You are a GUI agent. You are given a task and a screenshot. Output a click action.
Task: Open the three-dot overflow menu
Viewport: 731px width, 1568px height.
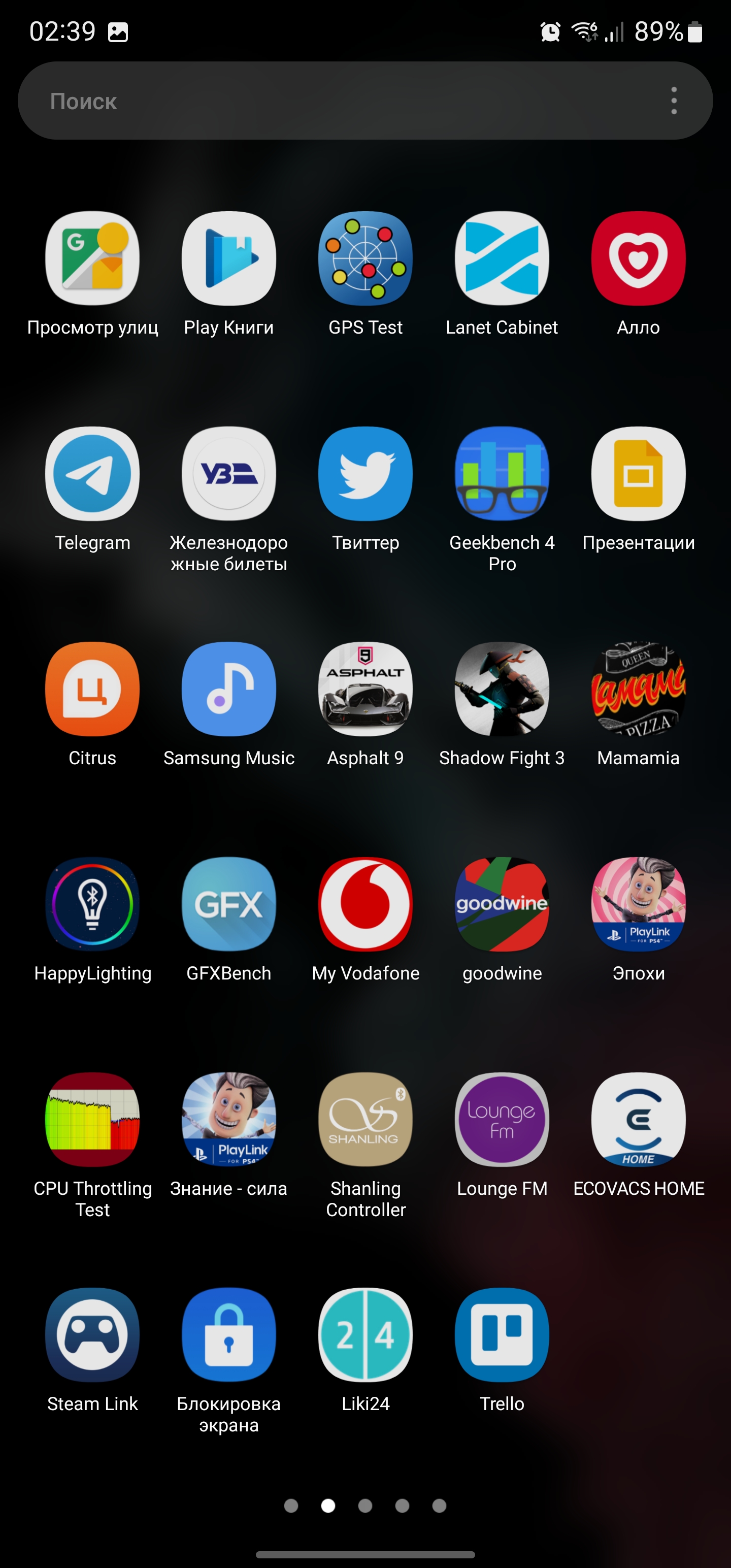tap(673, 101)
